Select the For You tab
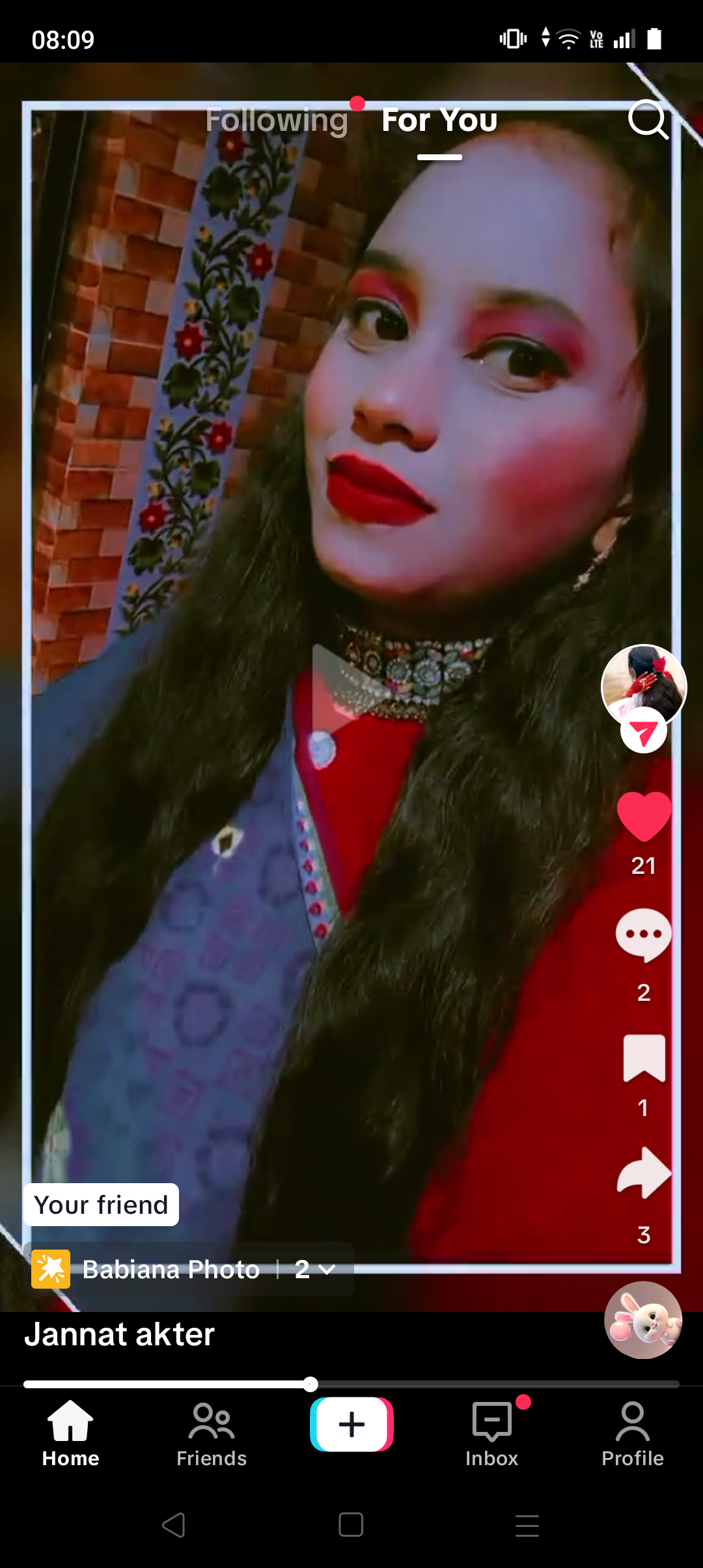The width and height of the screenshot is (703, 1568). (x=439, y=120)
